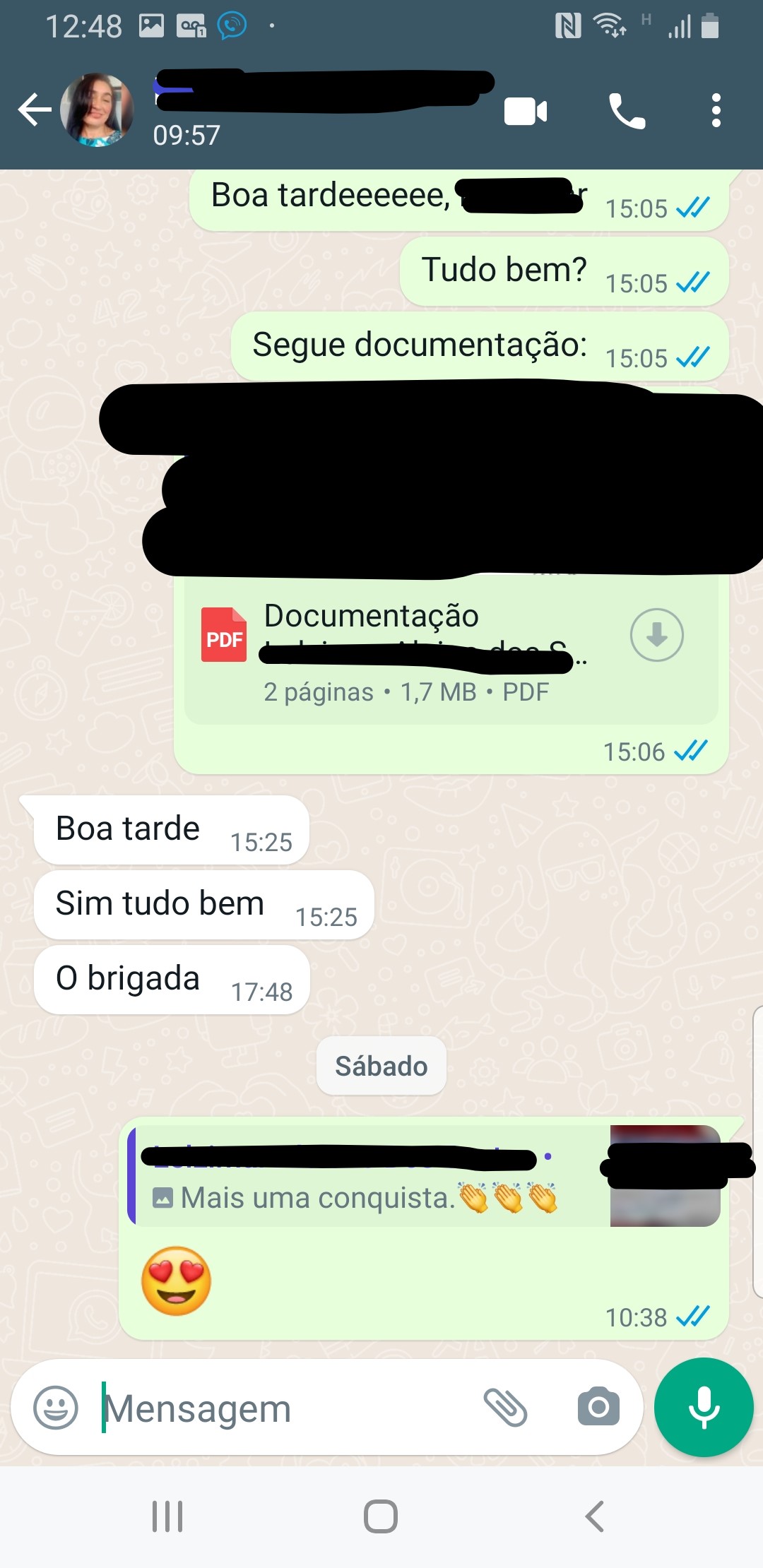This screenshot has width=763, height=1568.
Task: Record a voice message with microphone
Action: pyautogui.click(x=704, y=1407)
